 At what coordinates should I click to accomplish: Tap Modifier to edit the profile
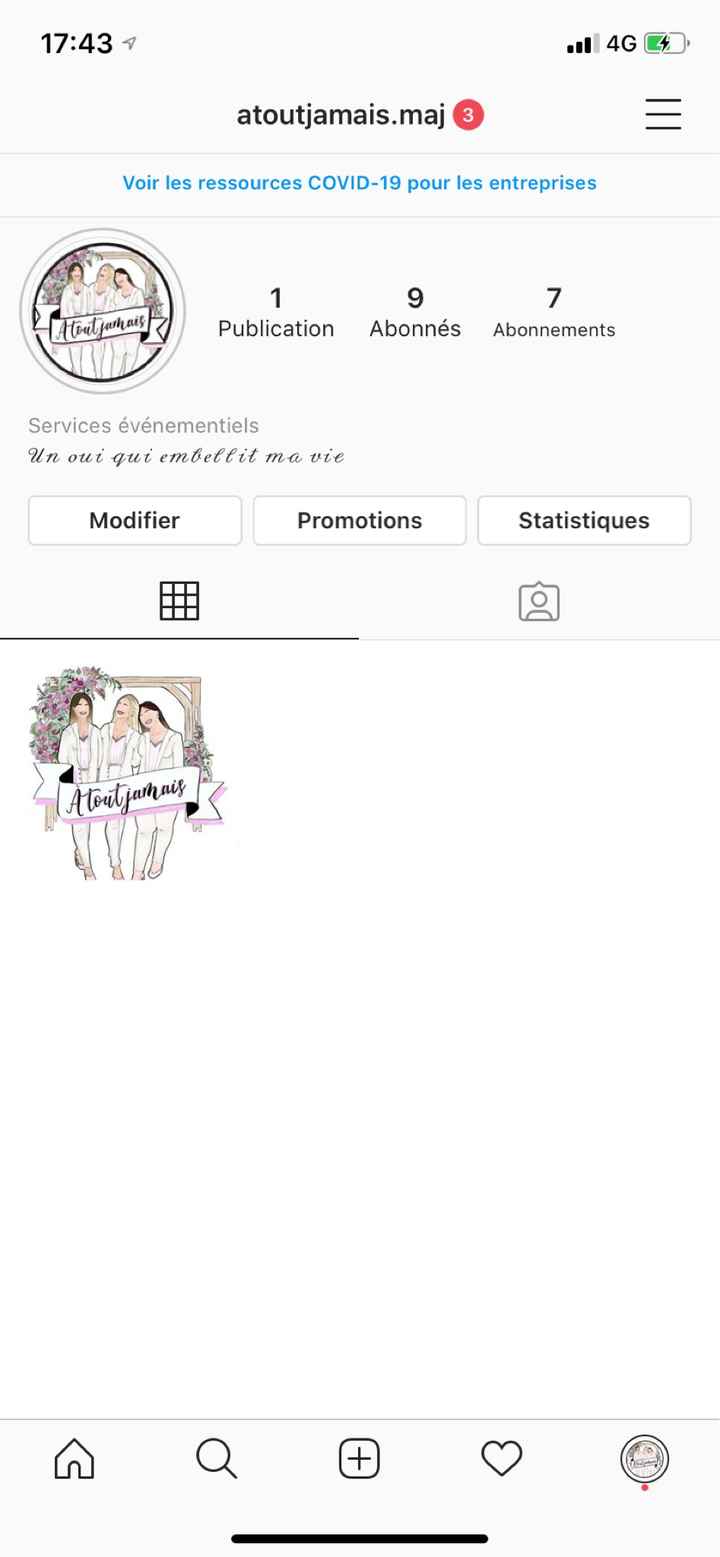[135, 520]
